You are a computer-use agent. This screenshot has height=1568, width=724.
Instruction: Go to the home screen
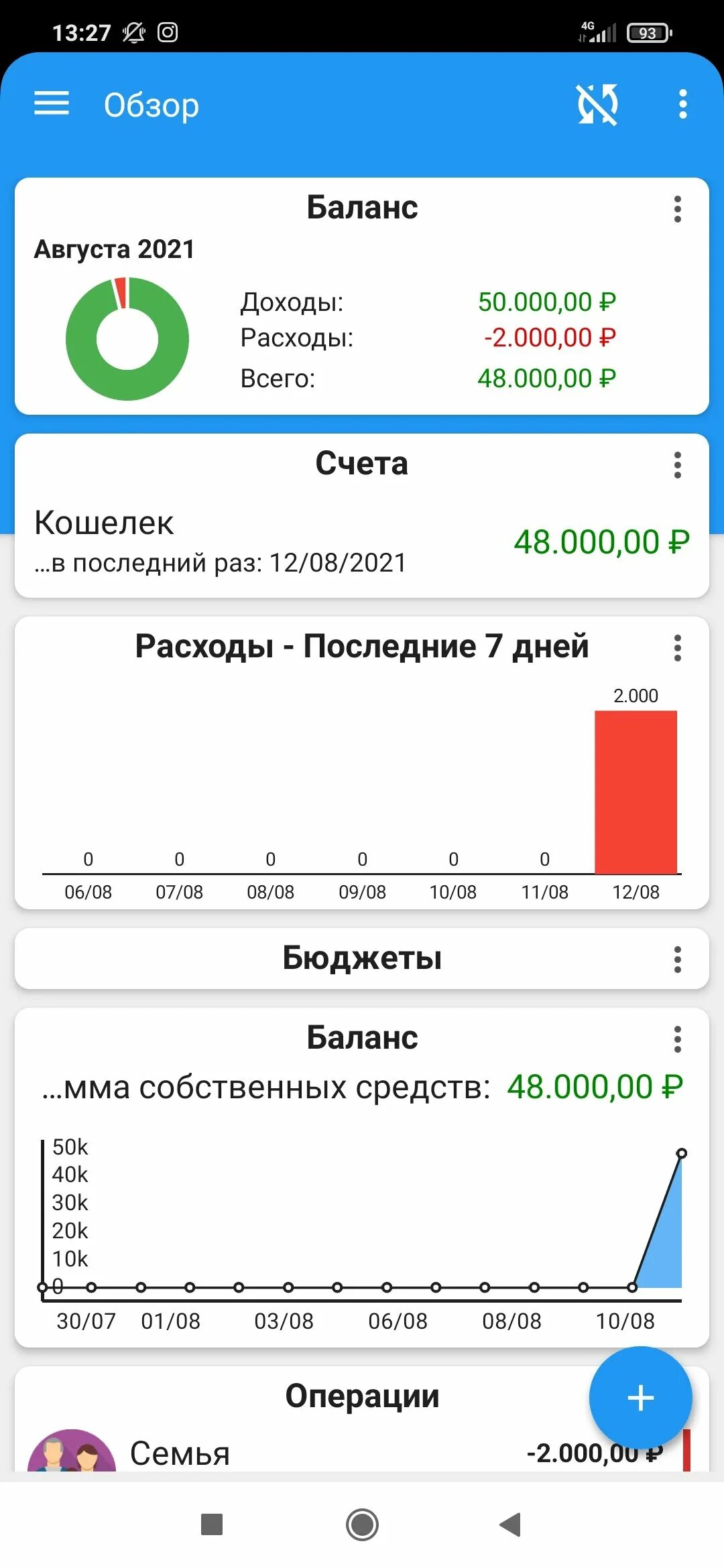tap(362, 1524)
